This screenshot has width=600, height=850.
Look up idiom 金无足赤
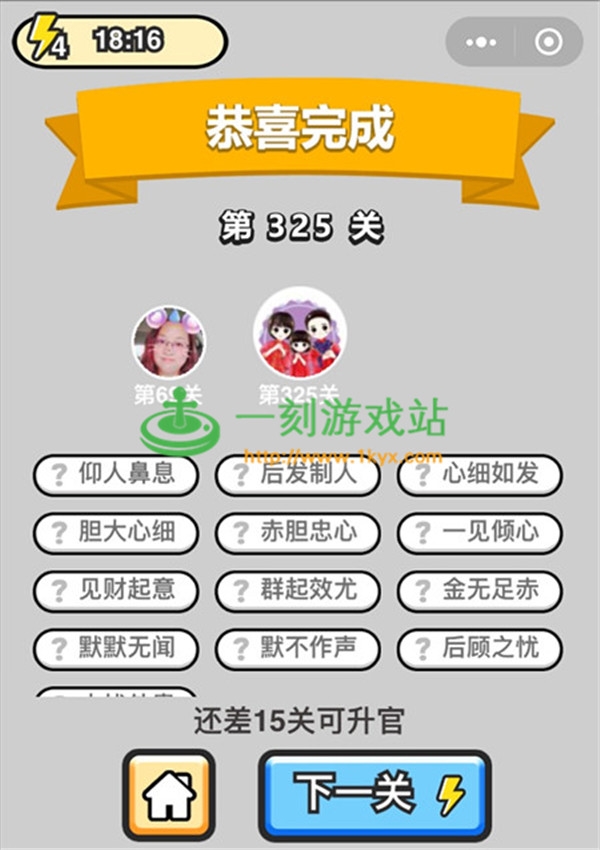pyautogui.click(x=480, y=590)
